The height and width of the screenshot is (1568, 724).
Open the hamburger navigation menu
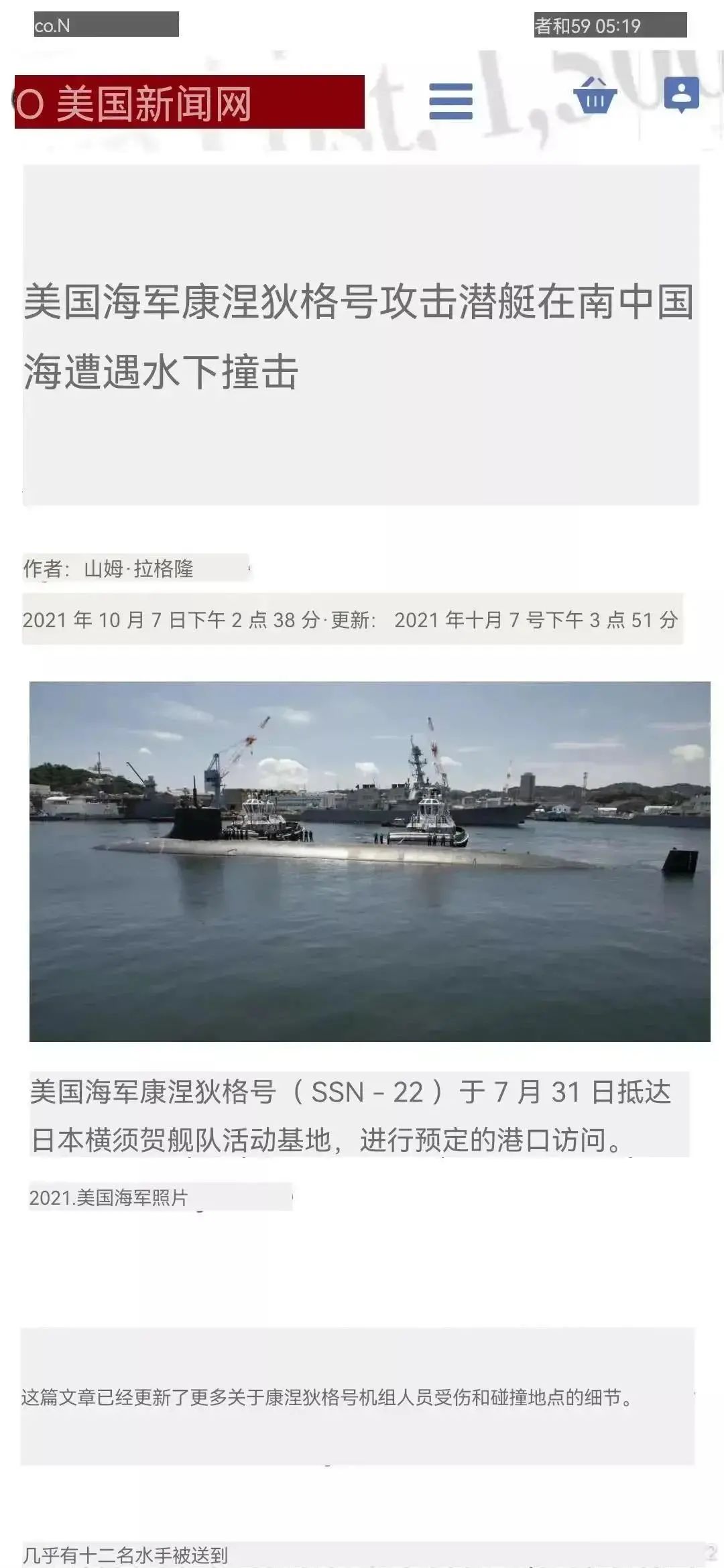pyautogui.click(x=450, y=102)
